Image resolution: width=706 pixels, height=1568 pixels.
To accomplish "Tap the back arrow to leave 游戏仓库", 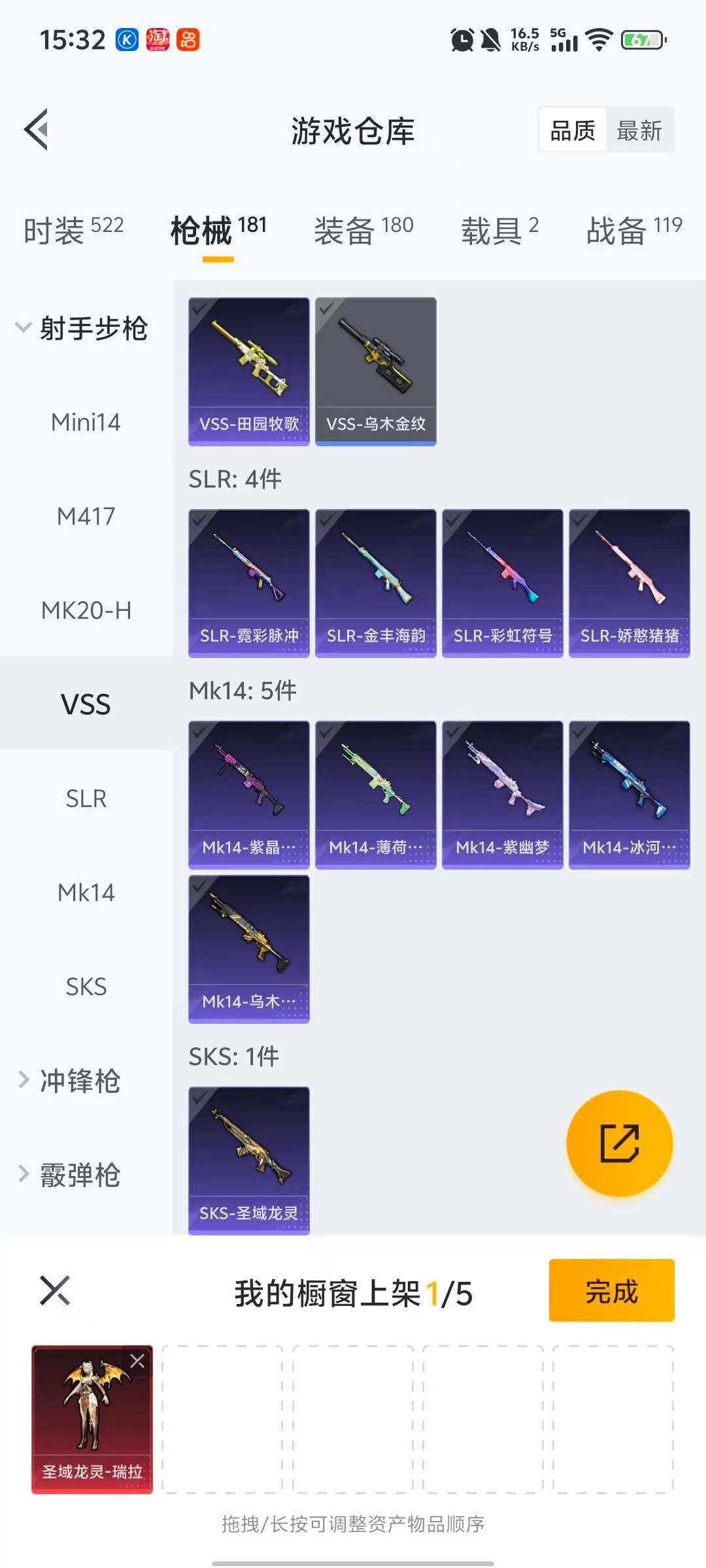I will point(37,129).
